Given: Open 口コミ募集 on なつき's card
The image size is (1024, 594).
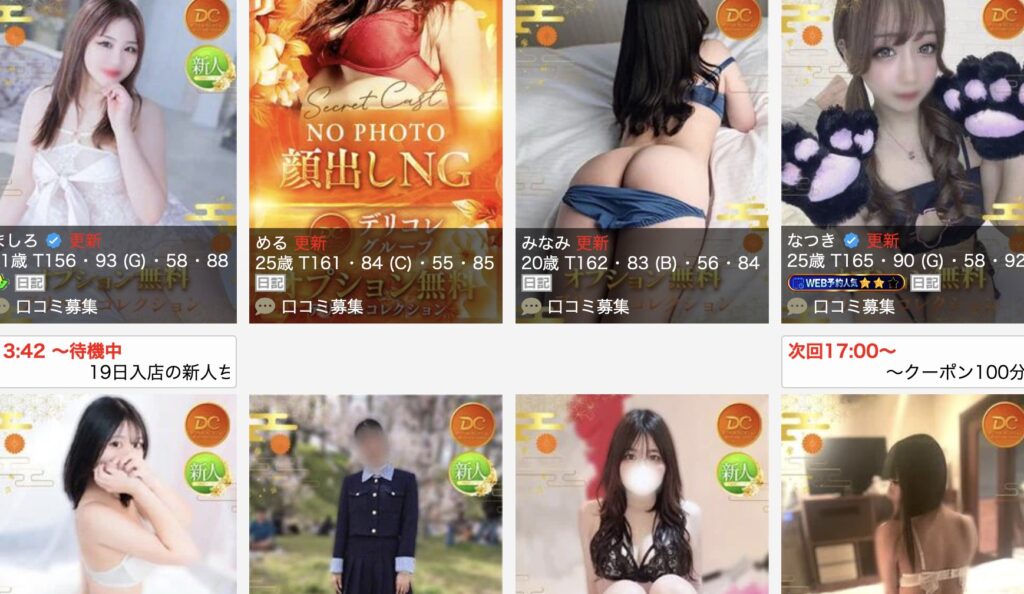Looking at the screenshot, I should click(x=842, y=307).
